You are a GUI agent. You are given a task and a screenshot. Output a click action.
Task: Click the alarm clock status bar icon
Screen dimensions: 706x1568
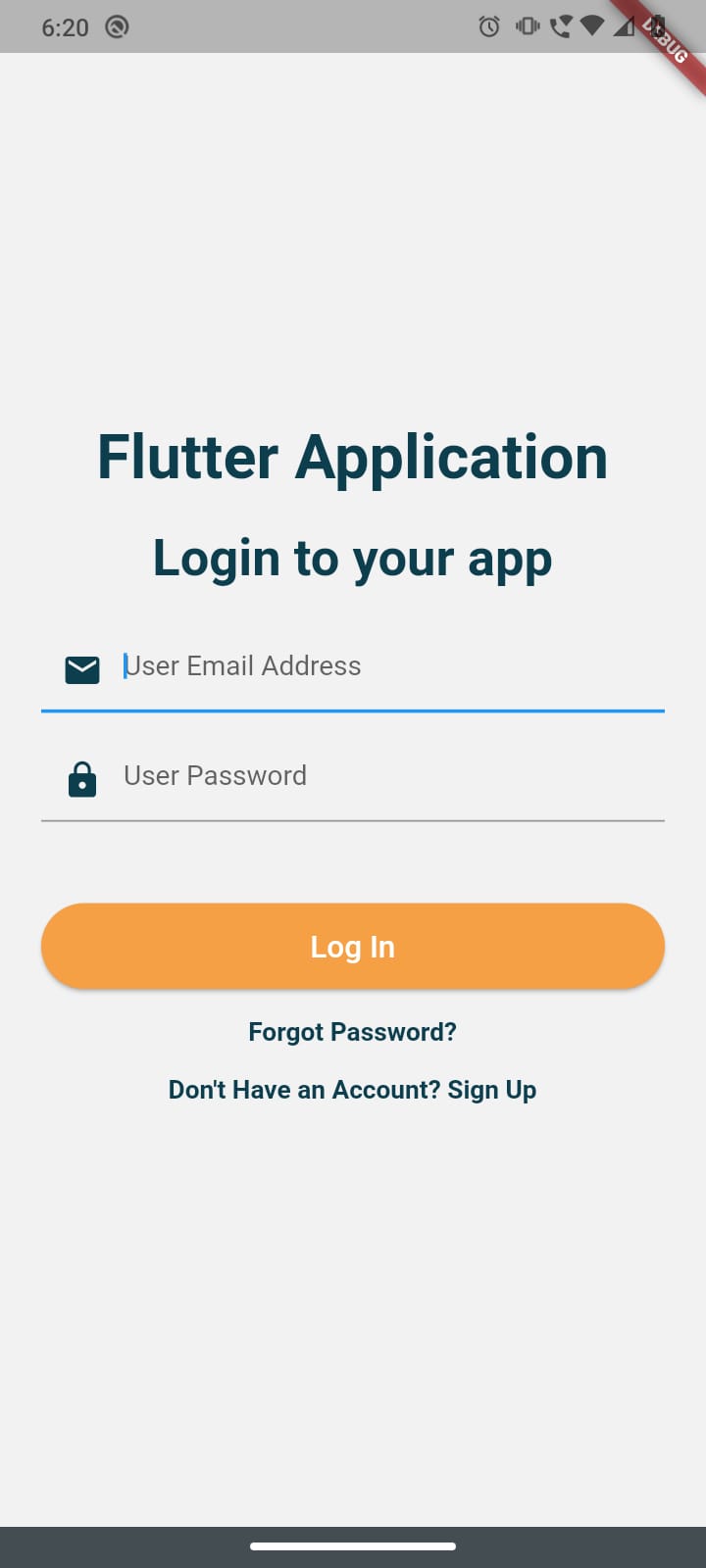(488, 27)
